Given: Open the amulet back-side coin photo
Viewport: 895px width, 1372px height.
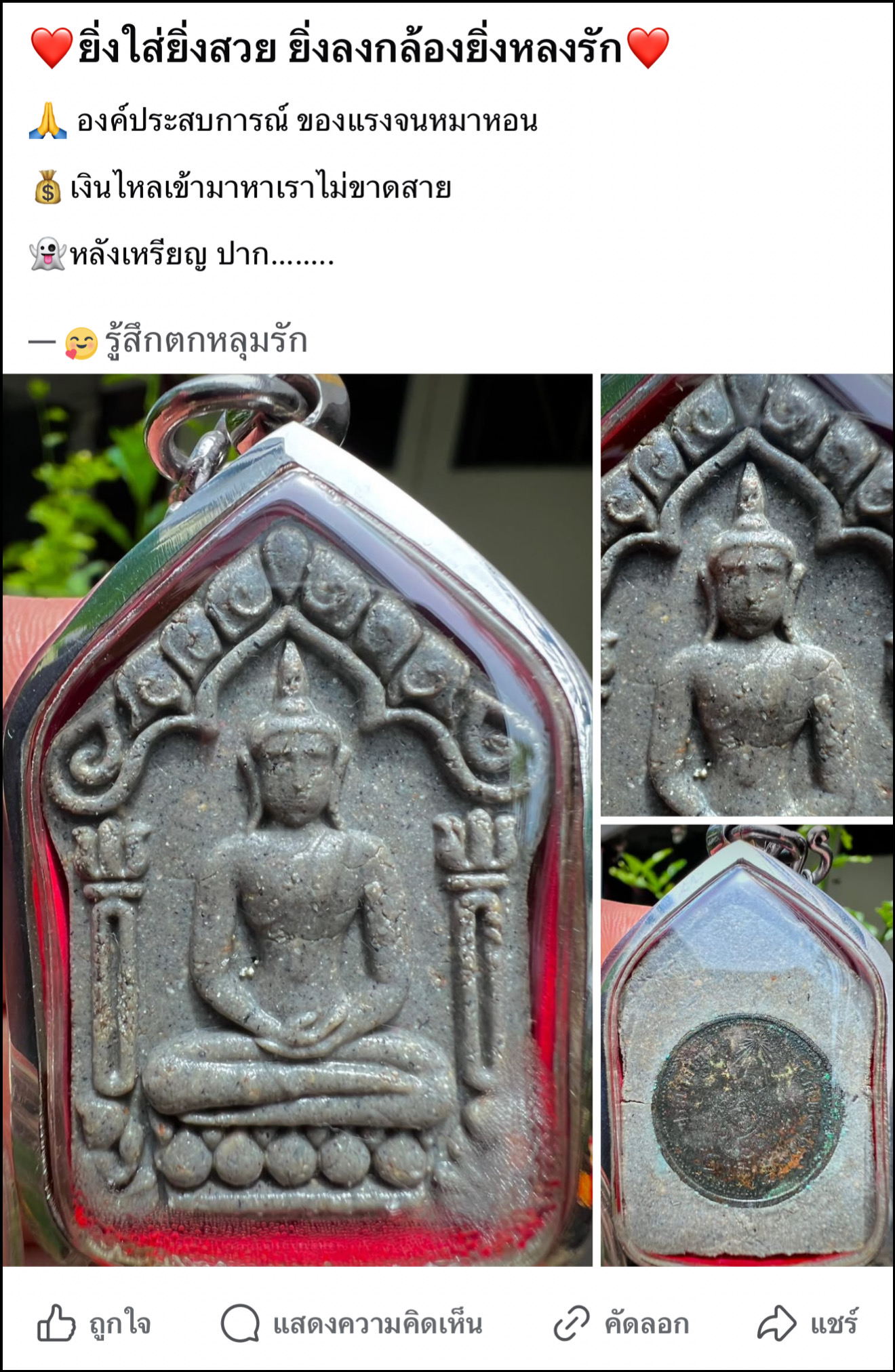Looking at the screenshot, I should point(747,1045).
